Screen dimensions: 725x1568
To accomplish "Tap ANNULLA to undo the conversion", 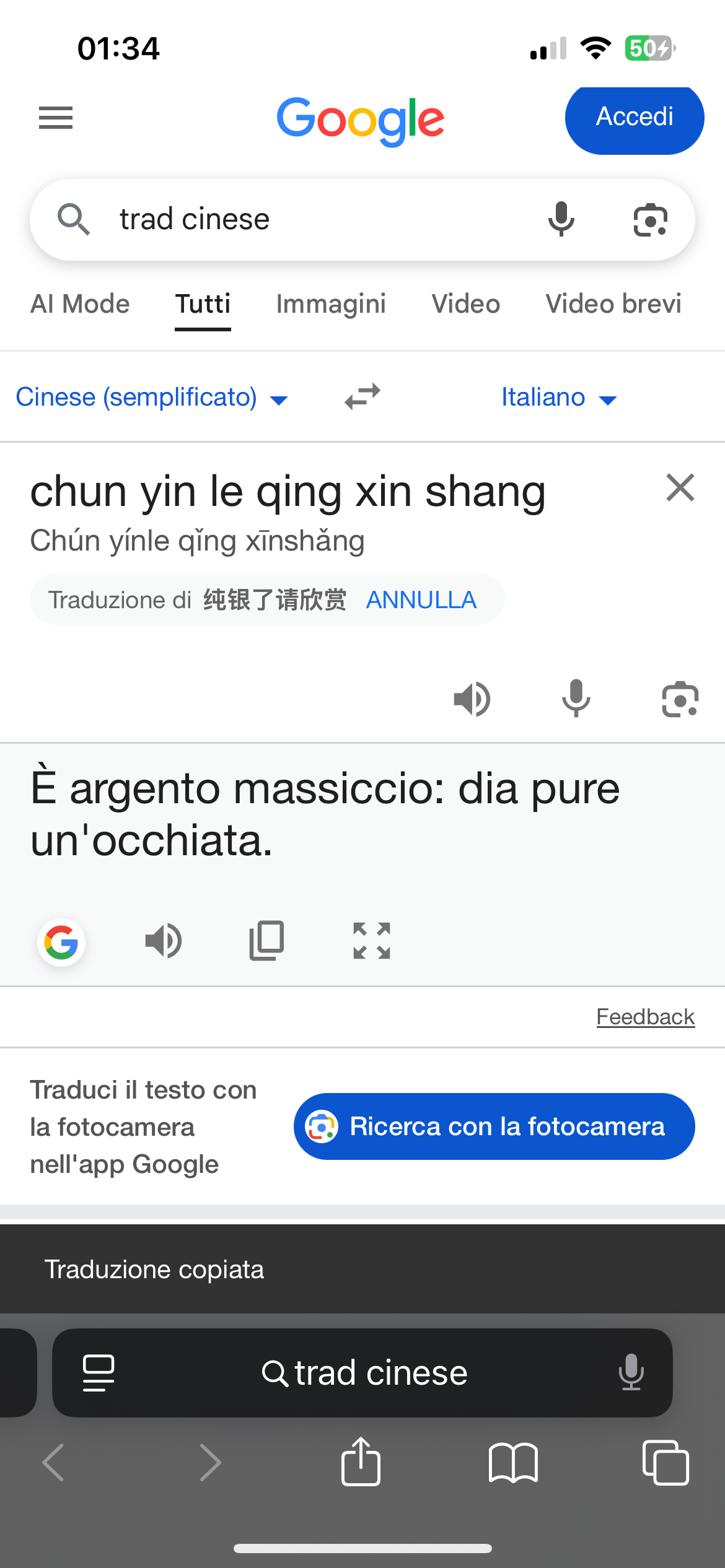I will pos(421,599).
